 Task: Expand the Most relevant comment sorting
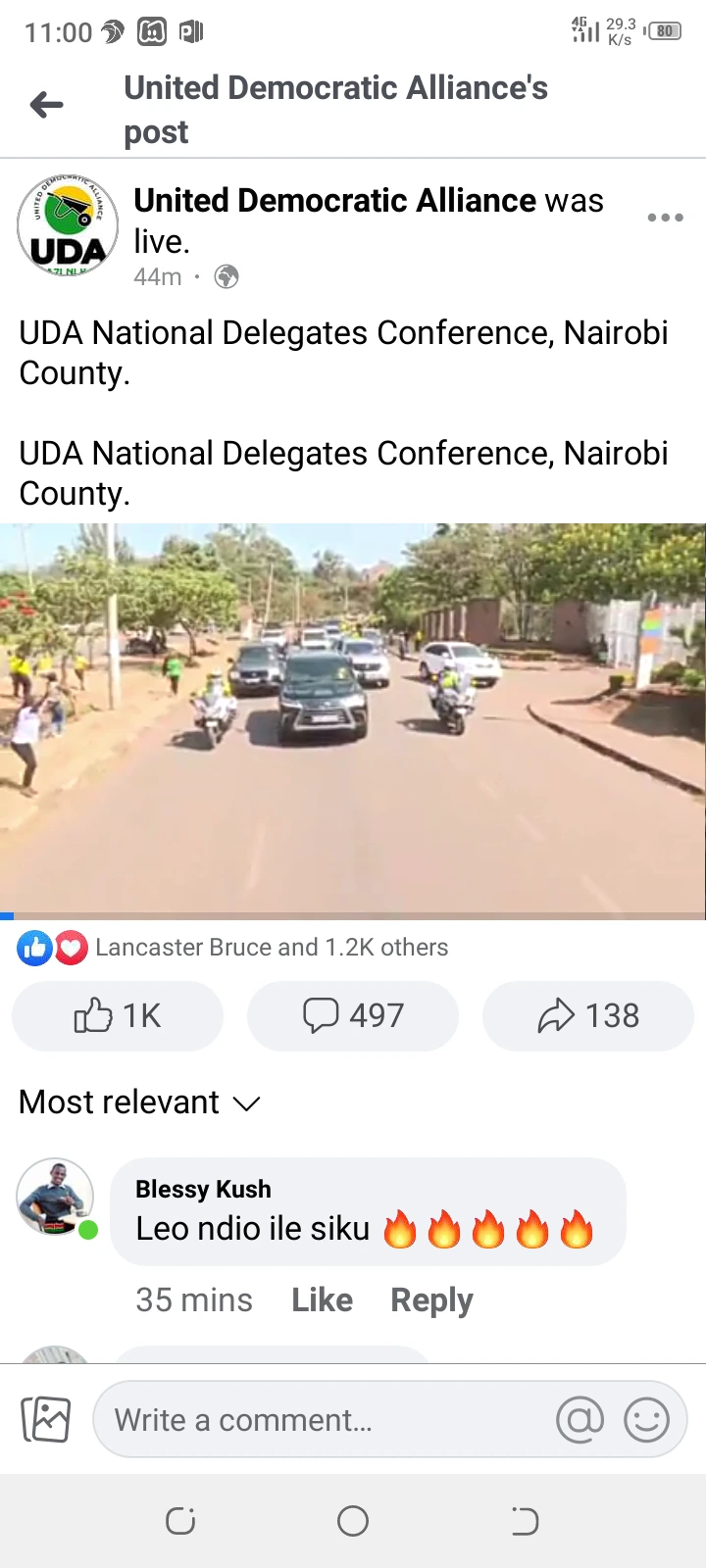click(x=140, y=1102)
